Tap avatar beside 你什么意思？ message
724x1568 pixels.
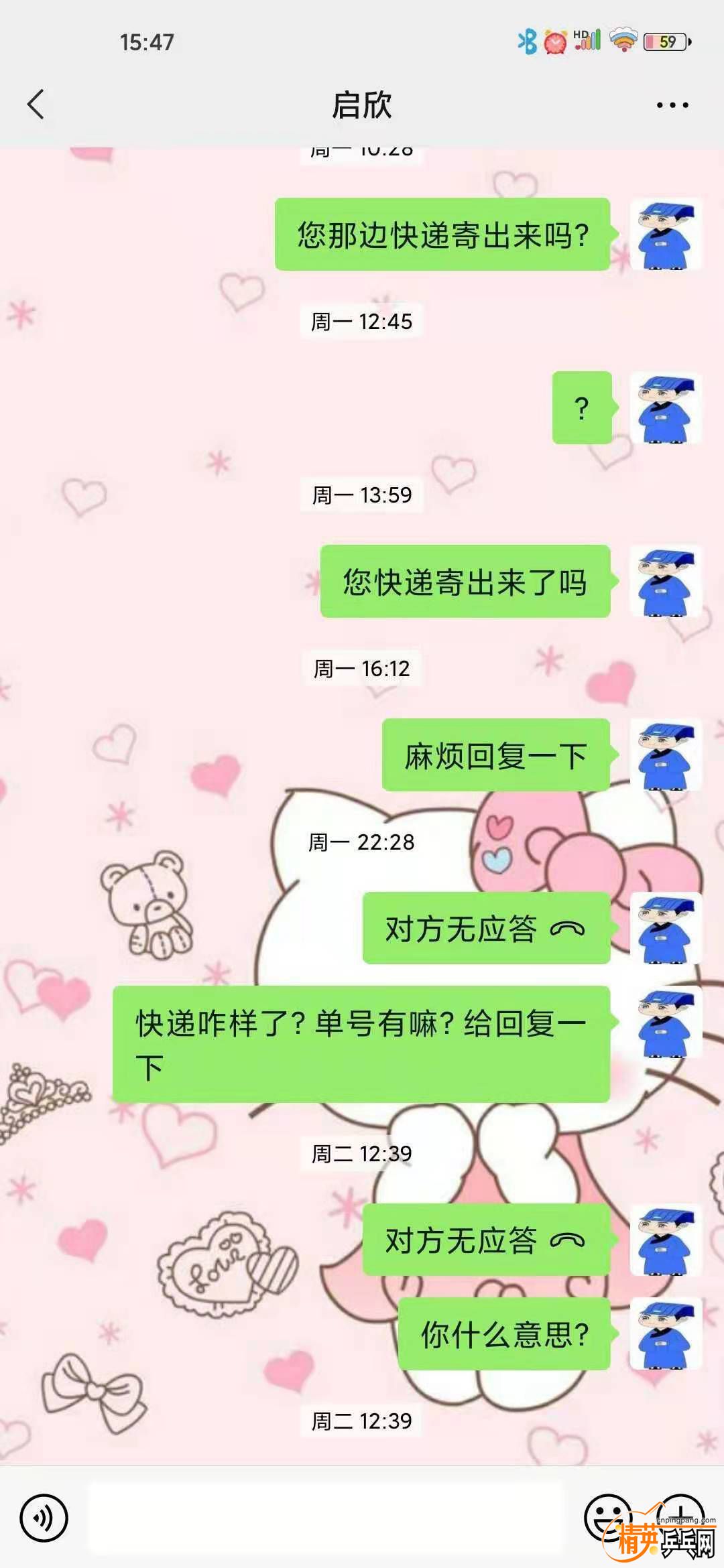coord(666,1334)
